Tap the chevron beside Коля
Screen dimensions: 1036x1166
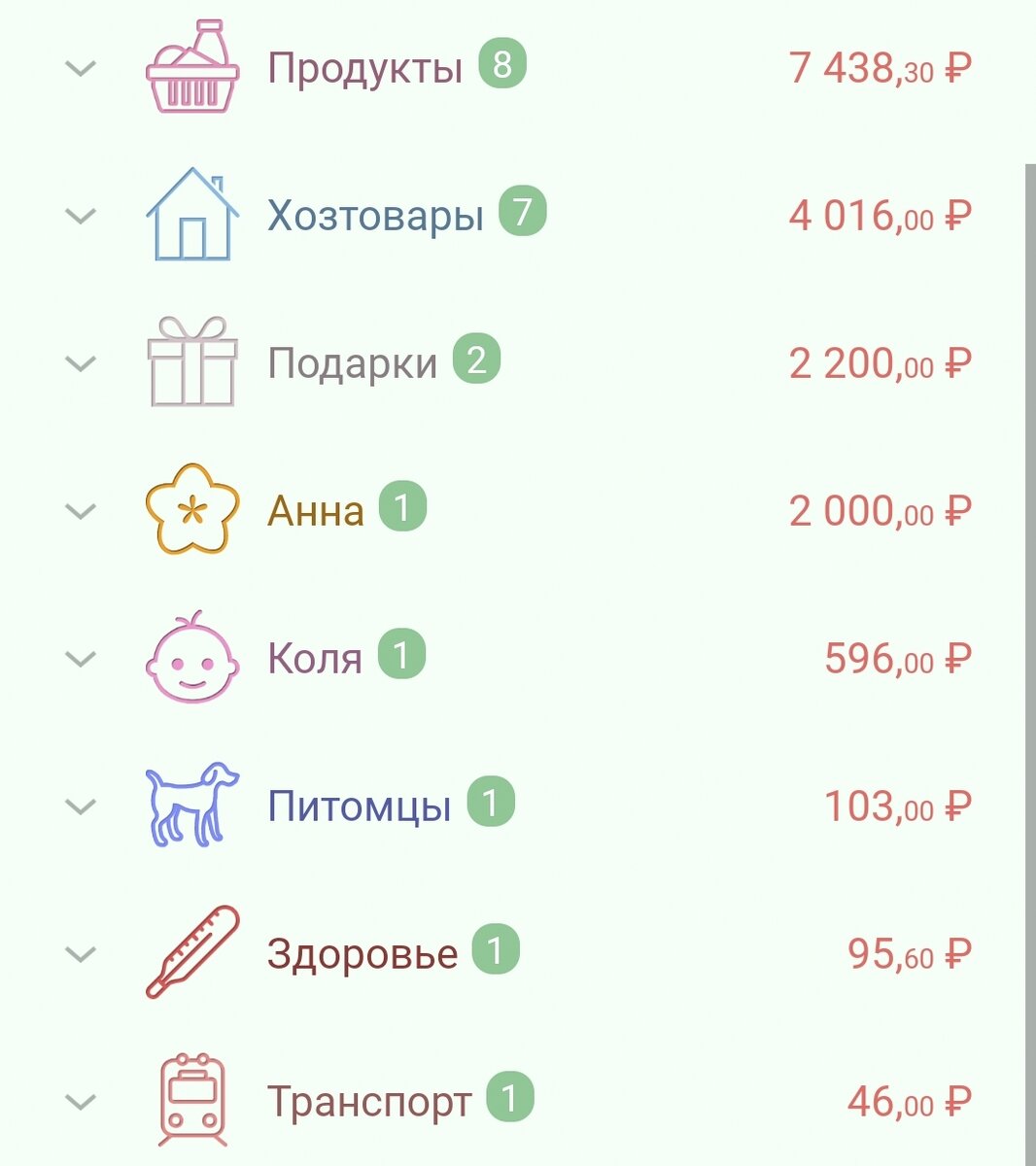click(81, 659)
